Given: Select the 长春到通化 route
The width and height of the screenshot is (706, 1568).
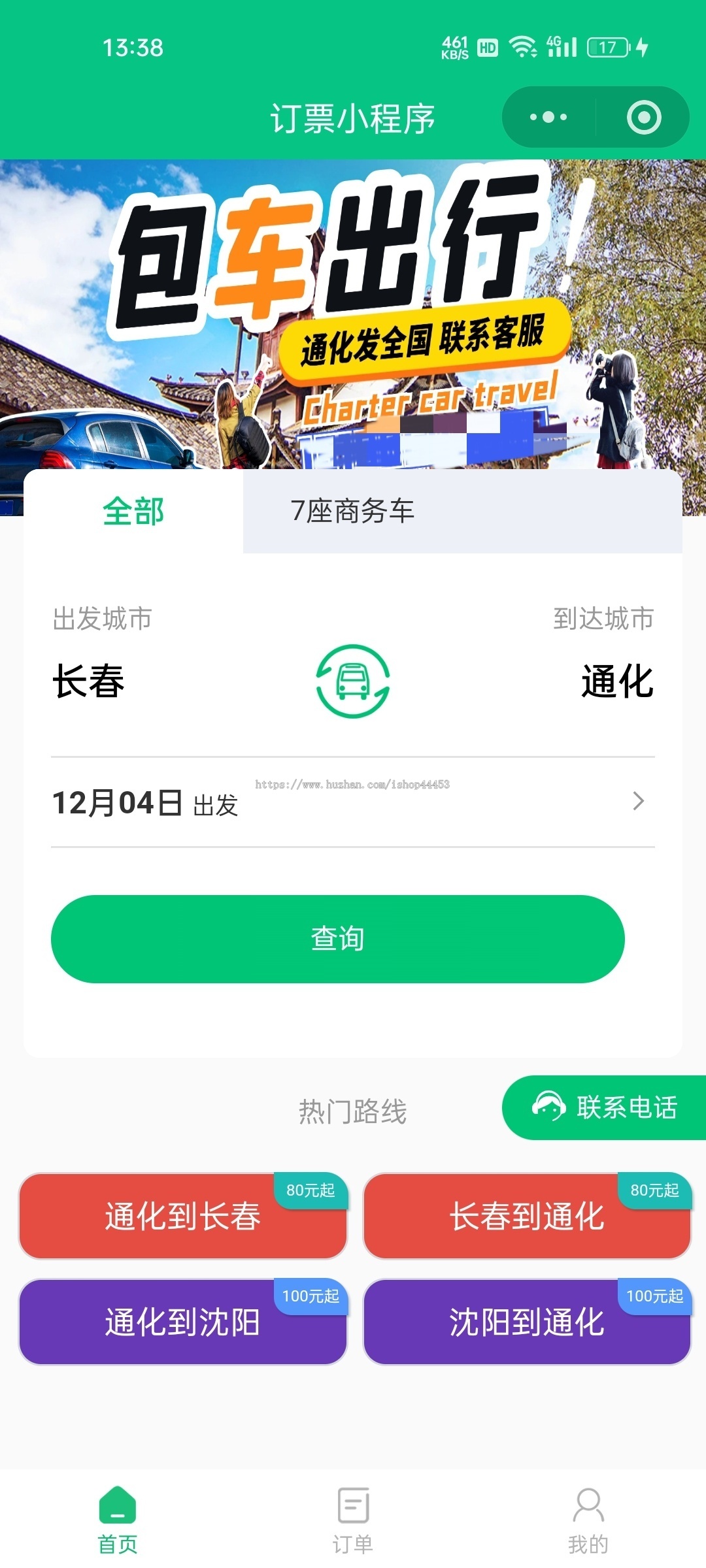Looking at the screenshot, I should [526, 1216].
